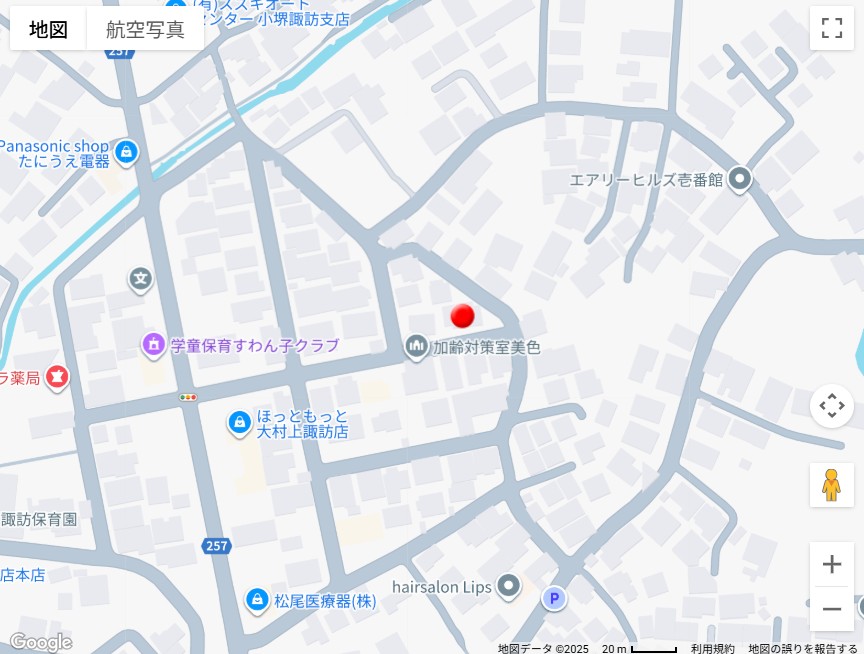Open the 利用規約 terms link
This screenshot has width=864, height=654.
(x=712, y=648)
